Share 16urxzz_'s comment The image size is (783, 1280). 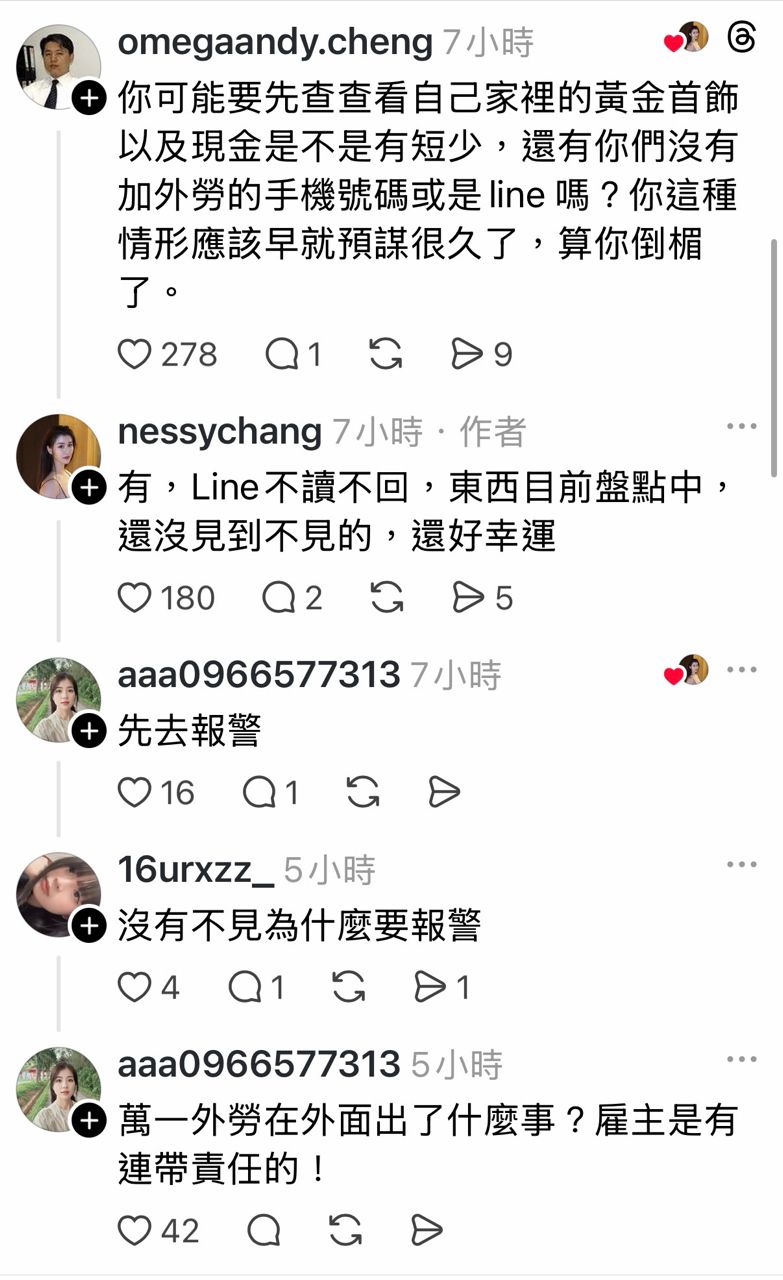coord(430,988)
